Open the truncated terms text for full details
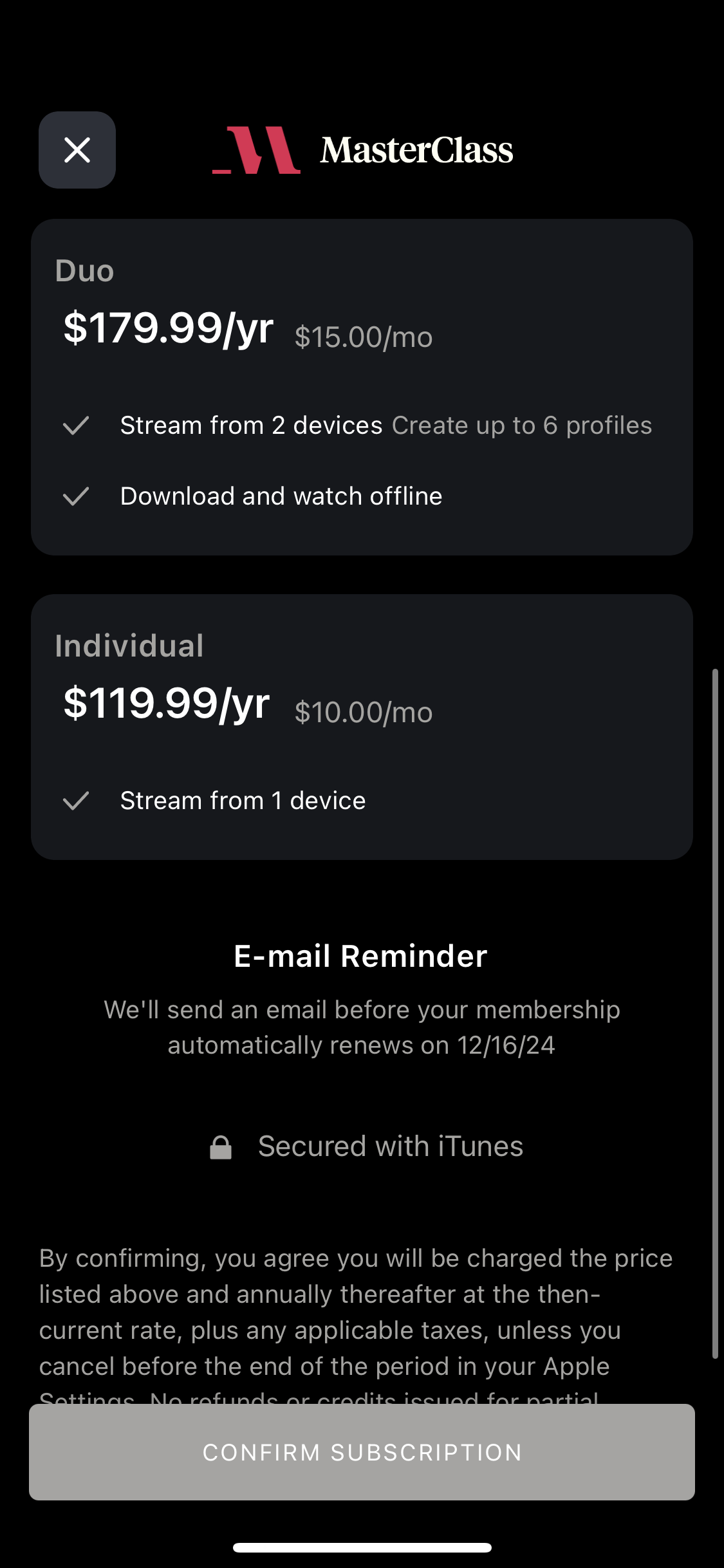 tap(362, 1320)
